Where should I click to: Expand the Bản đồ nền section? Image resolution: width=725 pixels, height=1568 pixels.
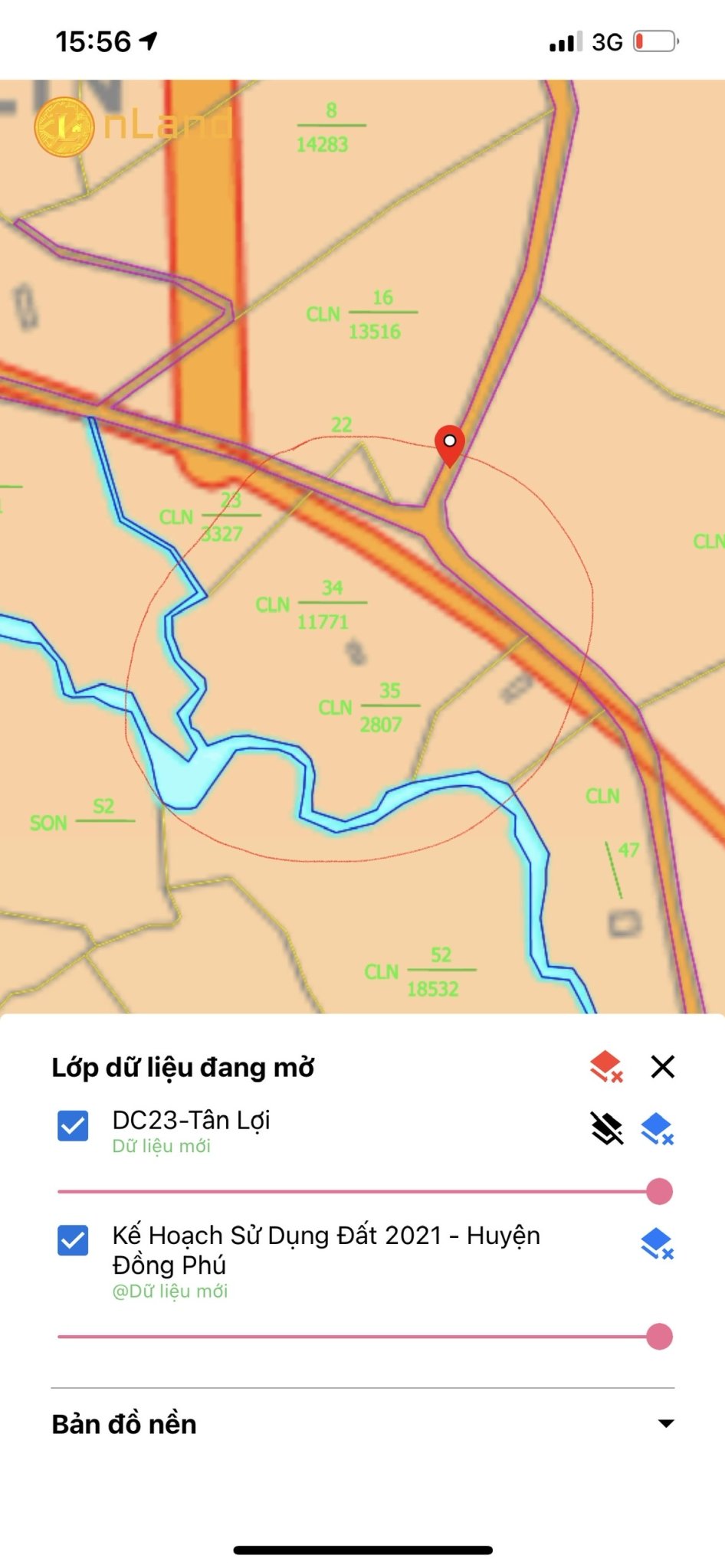[362, 1423]
